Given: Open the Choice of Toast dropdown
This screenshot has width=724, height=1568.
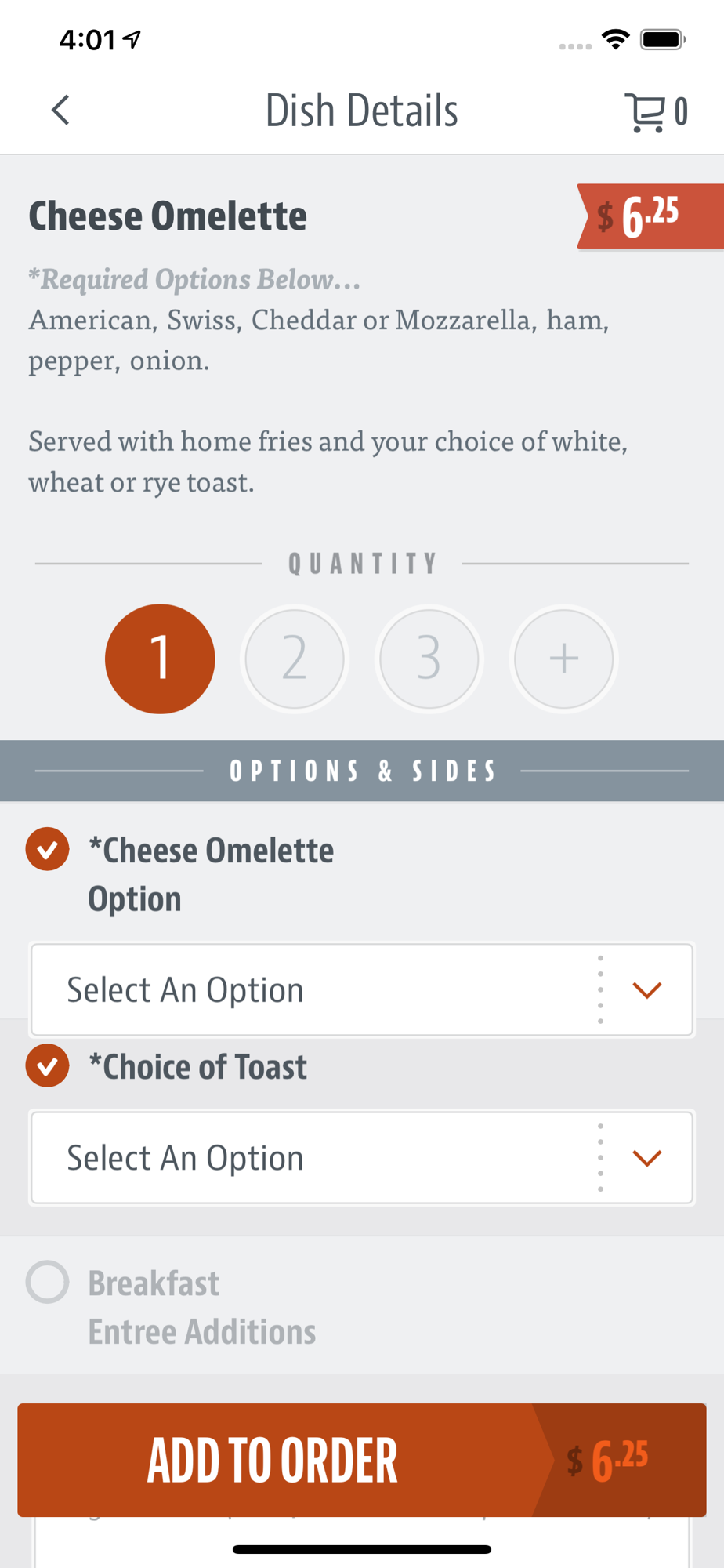Looking at the screenshot, I should [x=362, y=1158].
